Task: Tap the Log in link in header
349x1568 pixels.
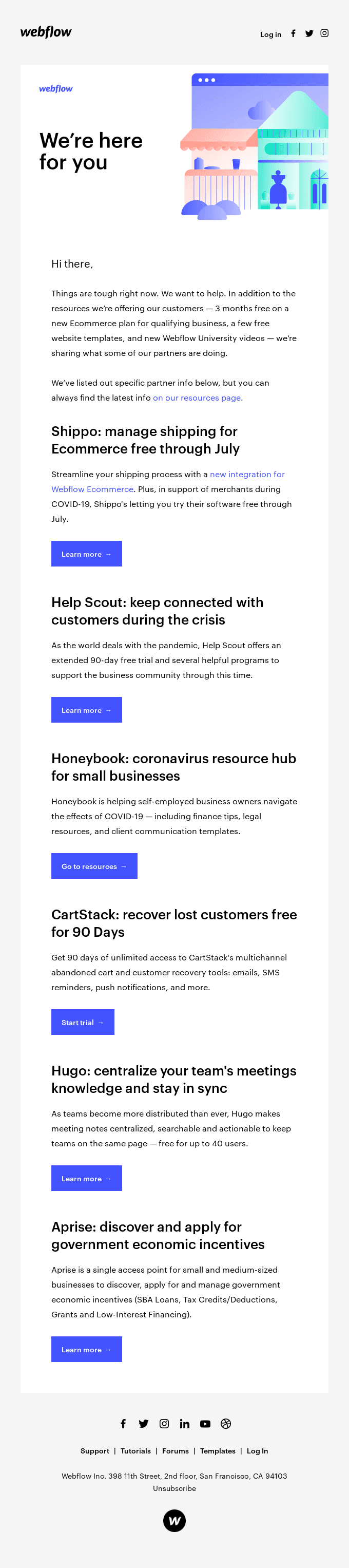Action: click(x=270, y=35)
